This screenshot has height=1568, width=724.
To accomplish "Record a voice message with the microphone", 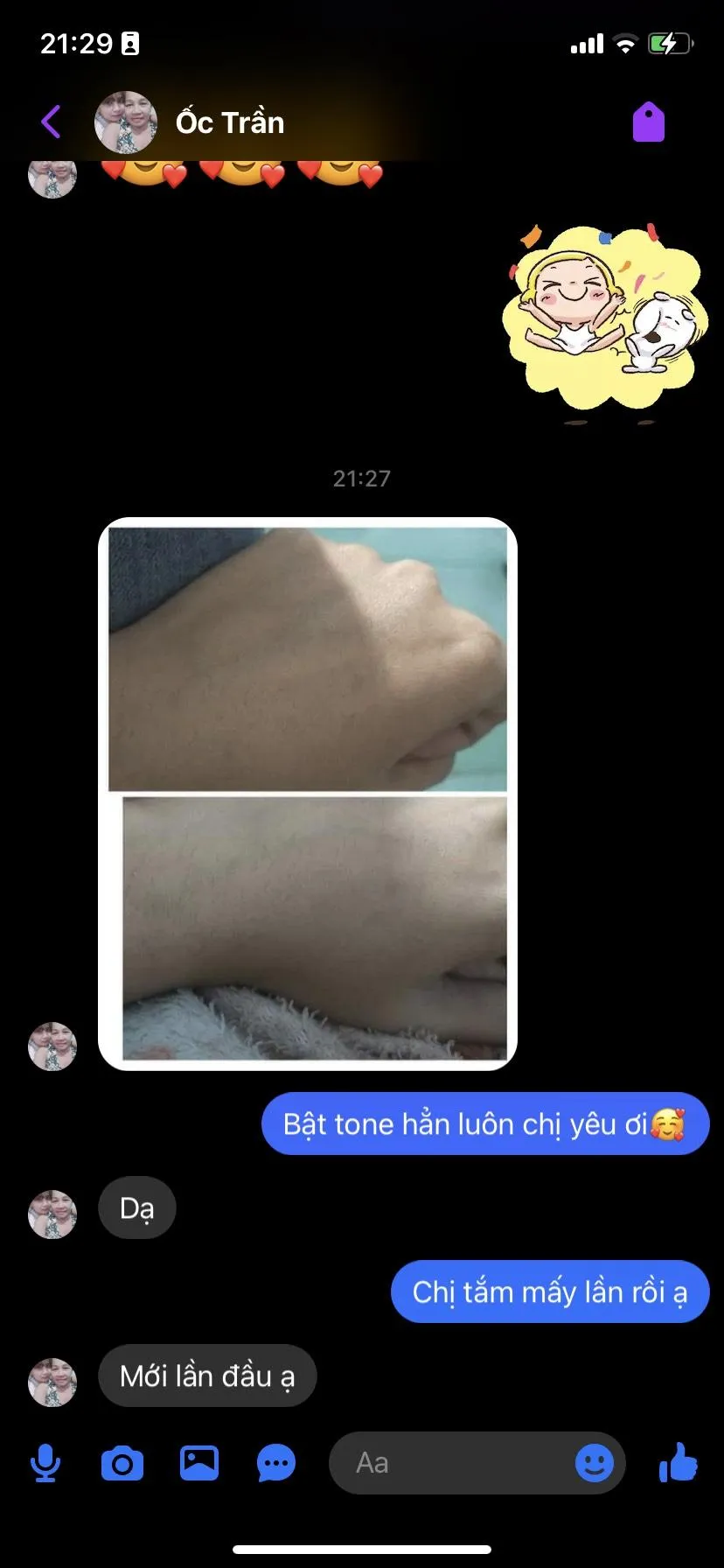I will (45, 1463).
